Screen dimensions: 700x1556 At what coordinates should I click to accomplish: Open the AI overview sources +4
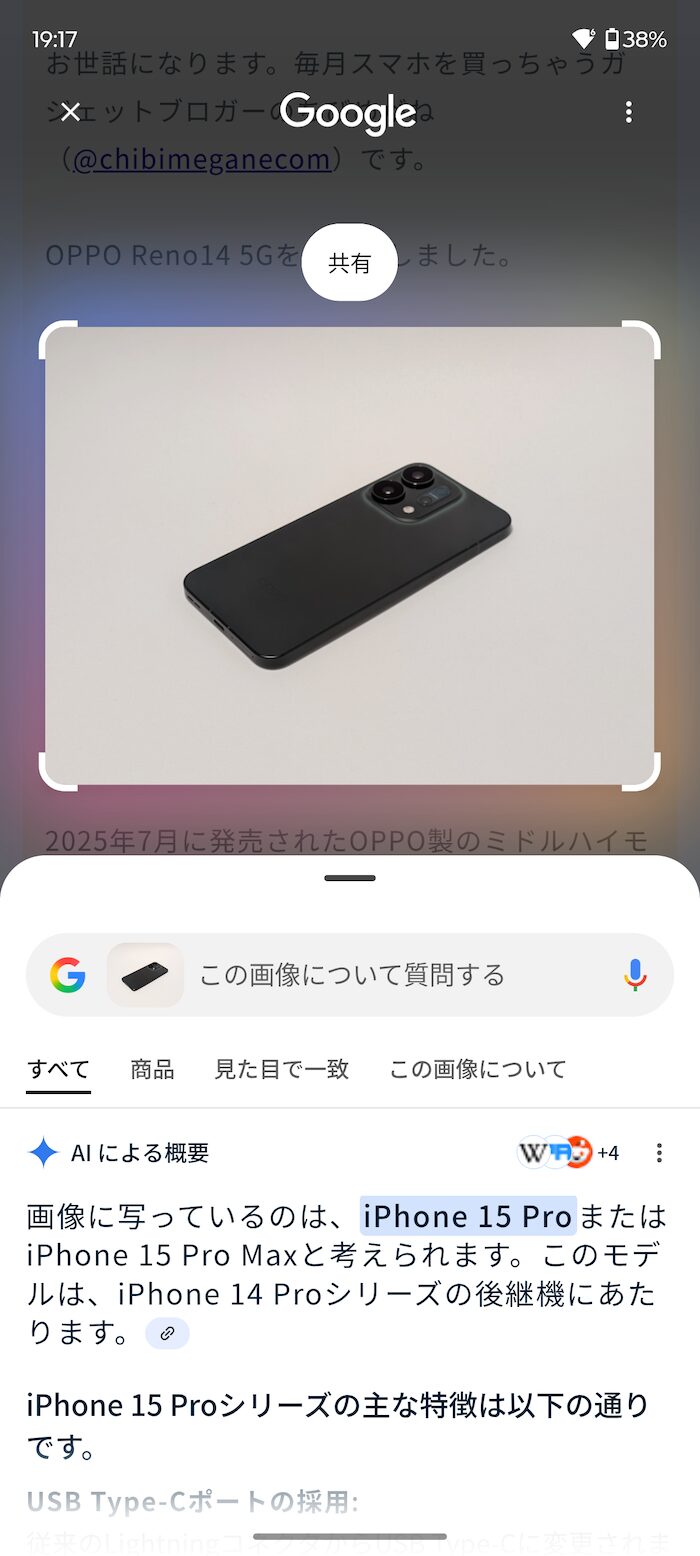pyautogui.click(x=569, y=1153)
